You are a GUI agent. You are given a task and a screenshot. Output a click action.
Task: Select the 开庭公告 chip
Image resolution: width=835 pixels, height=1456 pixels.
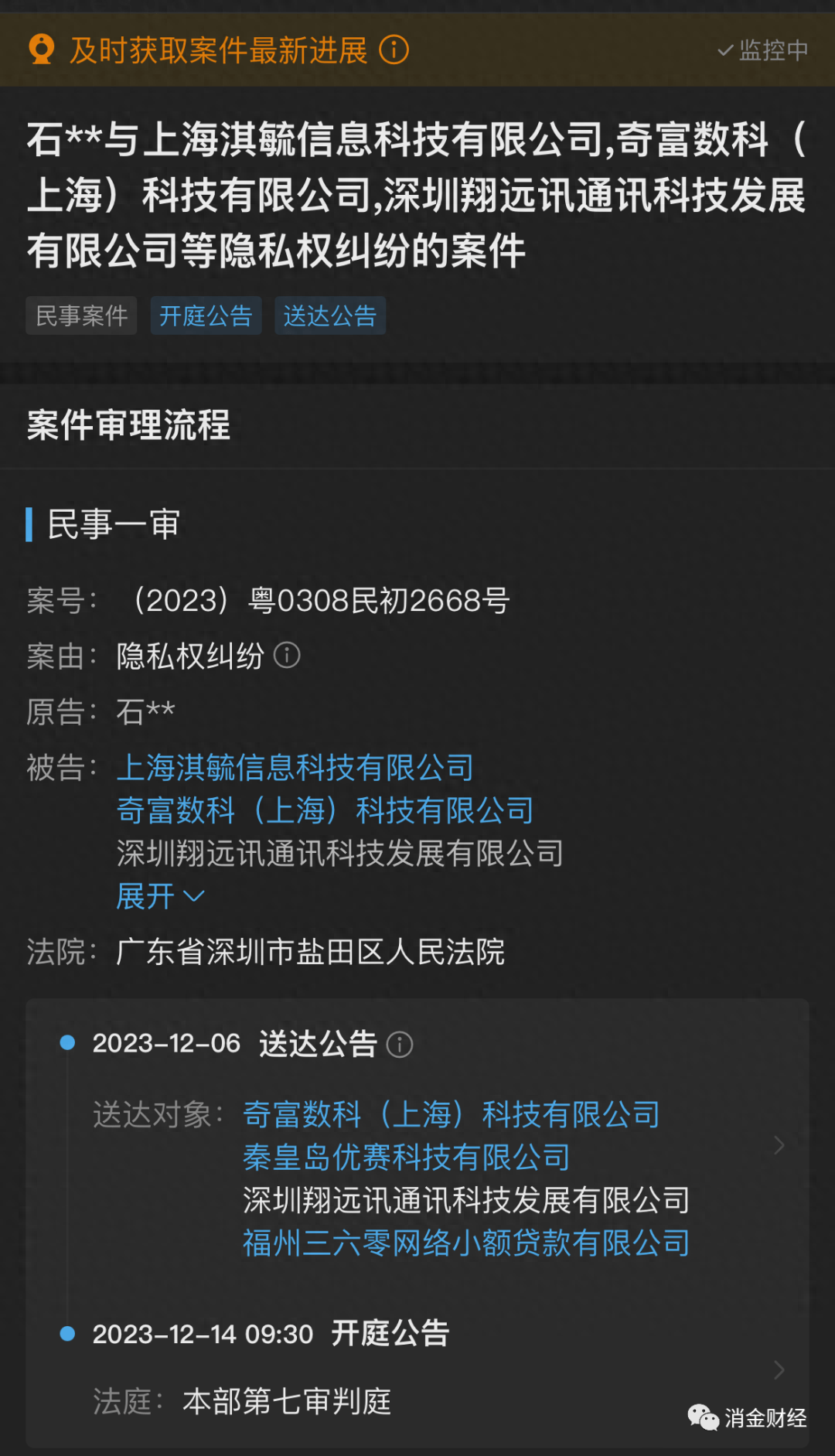206,315
